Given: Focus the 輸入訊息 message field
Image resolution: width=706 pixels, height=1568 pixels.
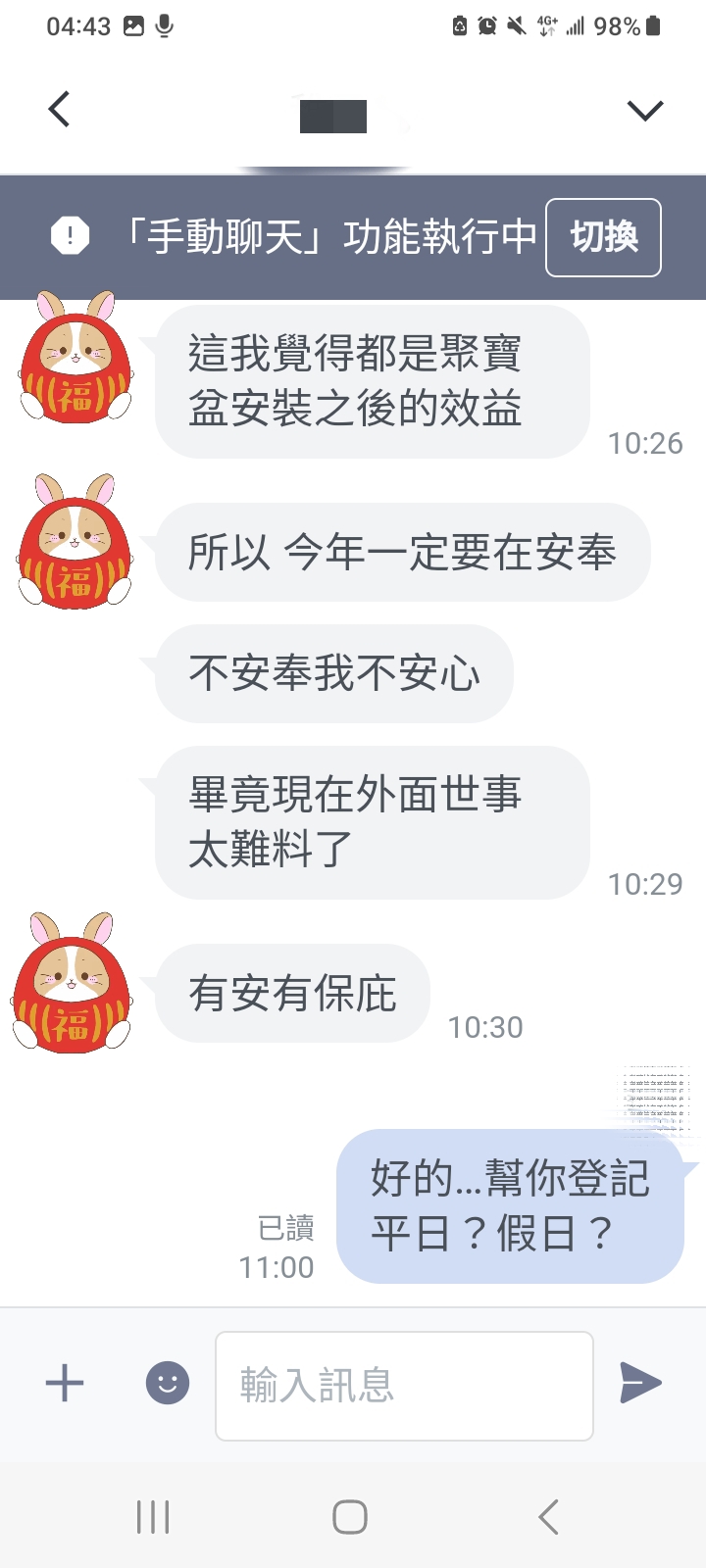Looking at the screenshot, I should pyautogui.click(x=404, y=1386).
